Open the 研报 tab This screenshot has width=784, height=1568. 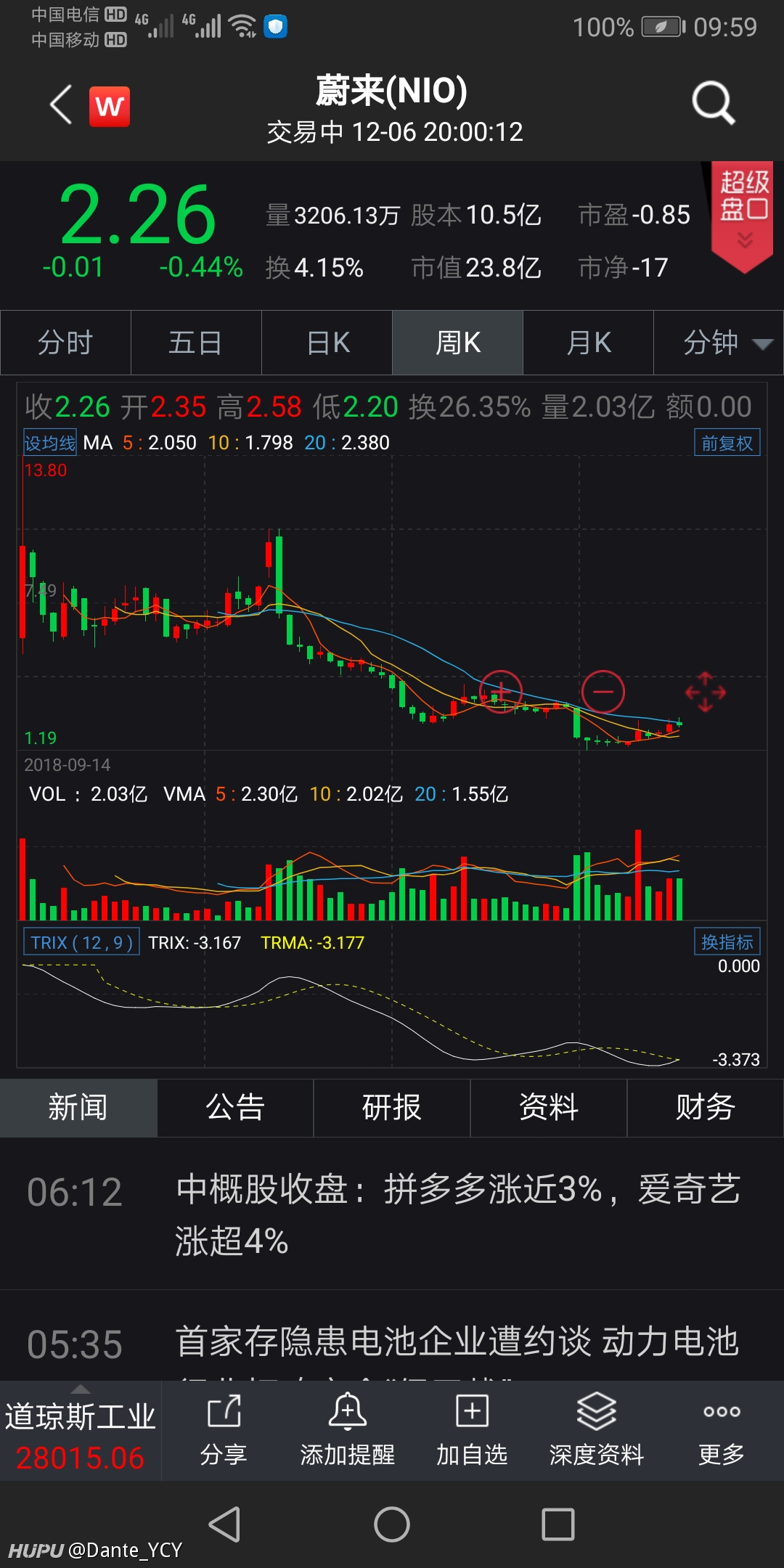tap(392, 1108)
